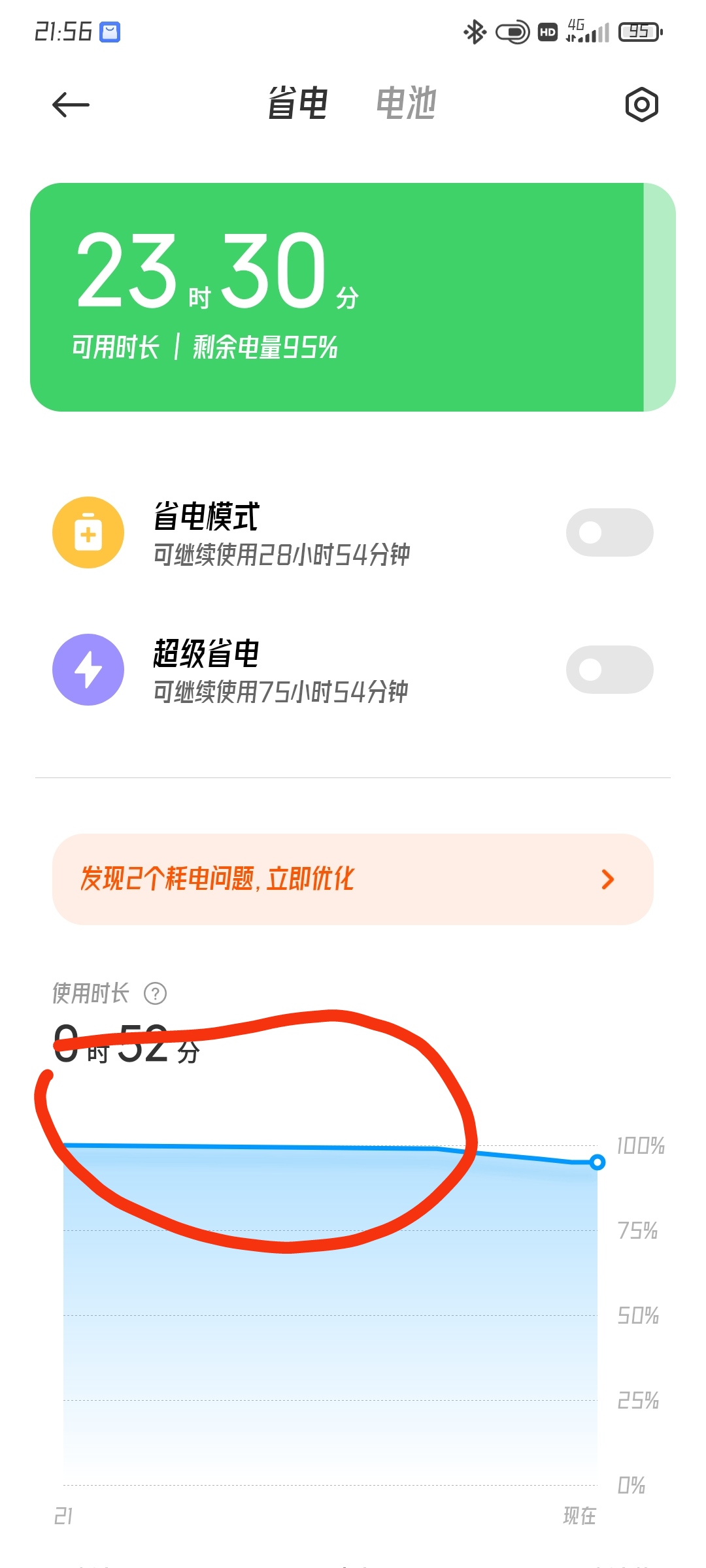Open 发现2个耗电问题, 立即优化 banner
Screen dimensions: 706x1568
click(x=353, y=879)
